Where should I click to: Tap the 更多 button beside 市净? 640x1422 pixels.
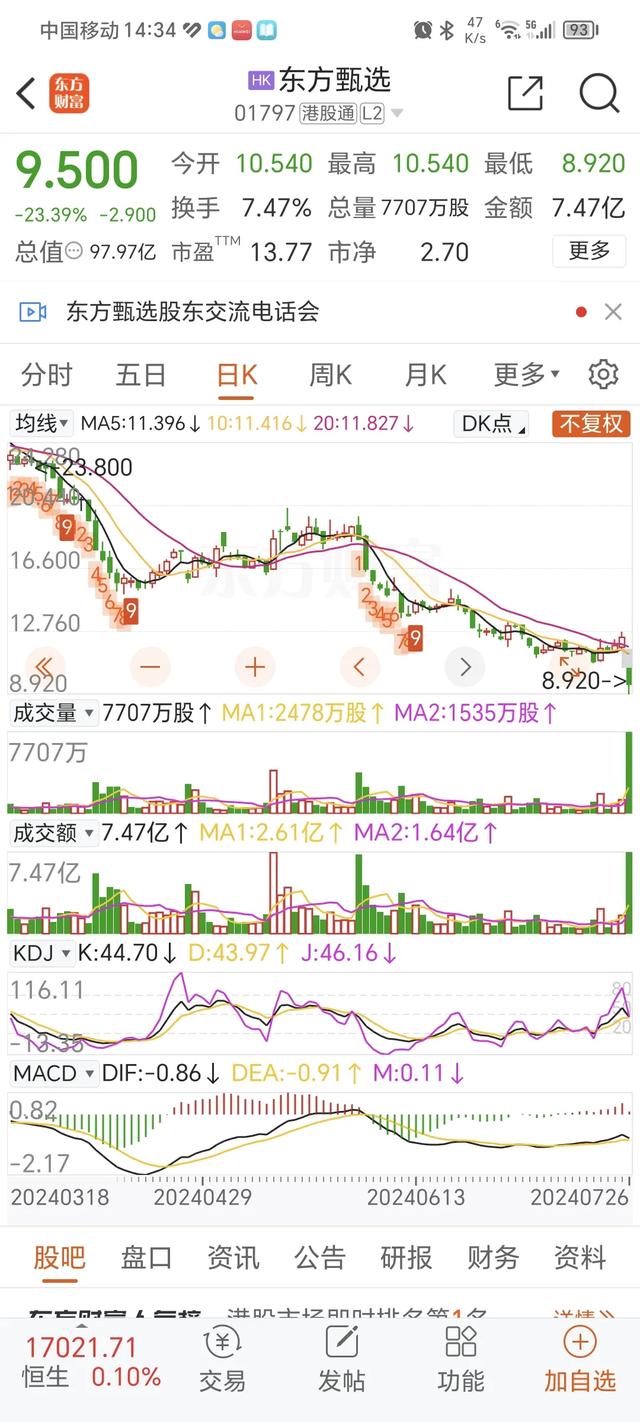click(x=589, y=251)
